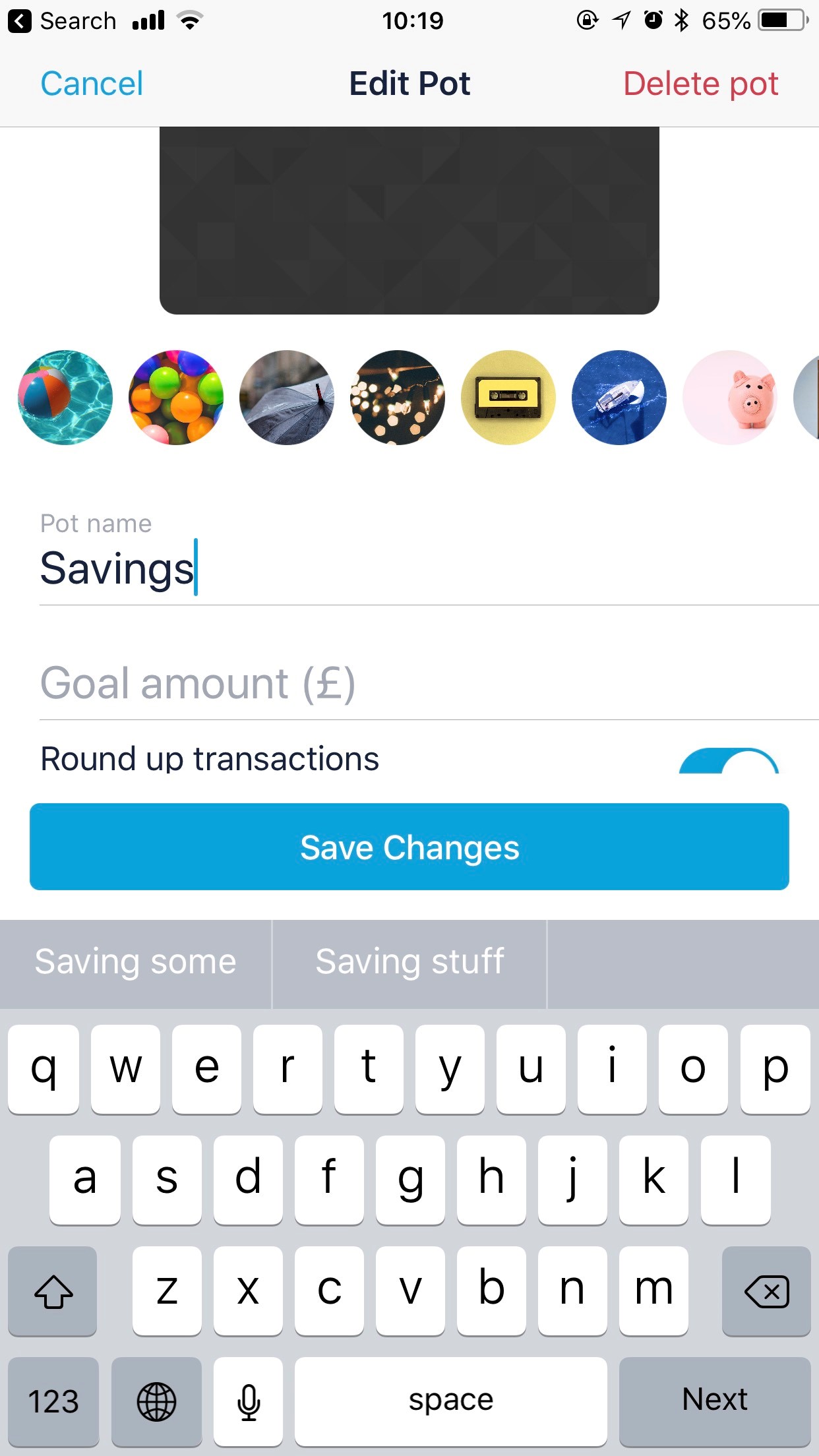Choose the 'Saving some' keyboard suggestion
Image resolution: width=819 pixels, height=1456 pixels.
coord(135,961)
